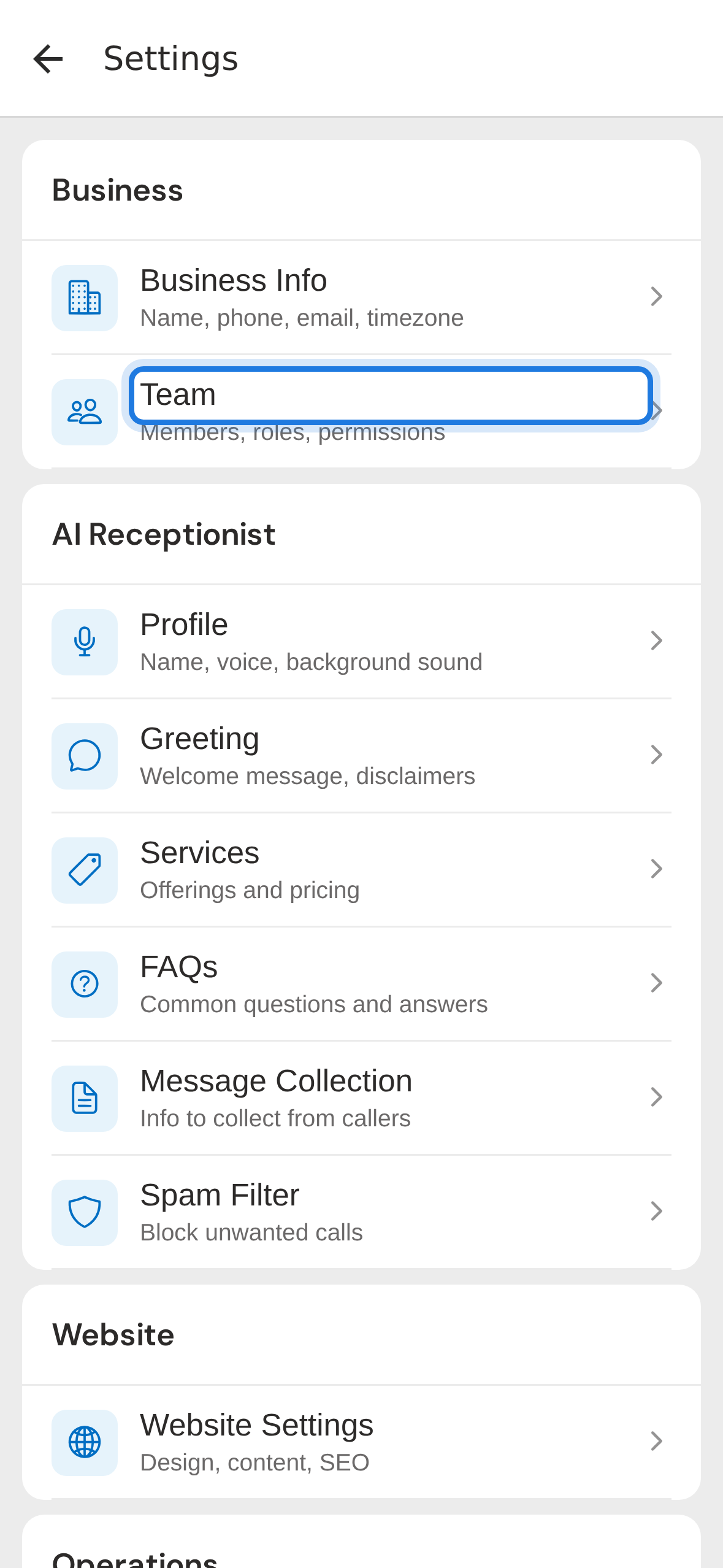Click the Greeting speech bubble icon
The height and width of the screenshot is (1568, 723).
pos(84,756)
